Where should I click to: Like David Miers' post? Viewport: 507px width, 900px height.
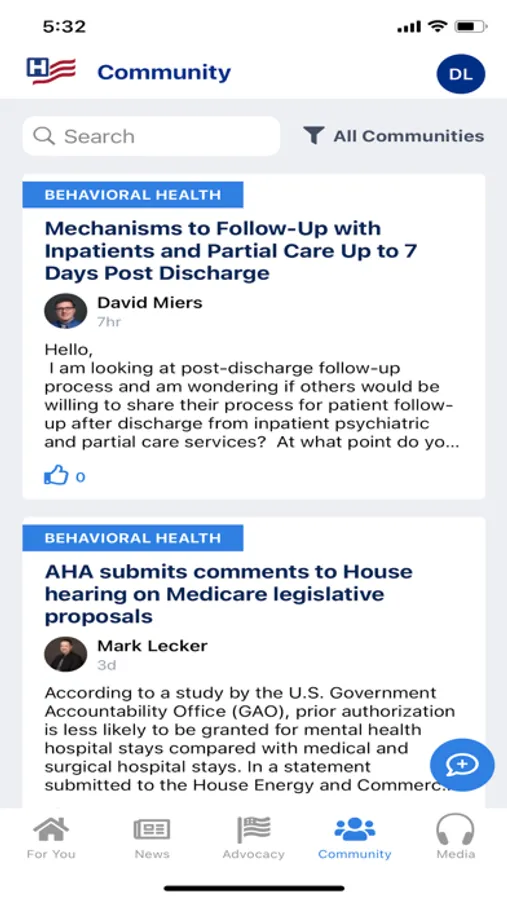click(x=56, y=476)
